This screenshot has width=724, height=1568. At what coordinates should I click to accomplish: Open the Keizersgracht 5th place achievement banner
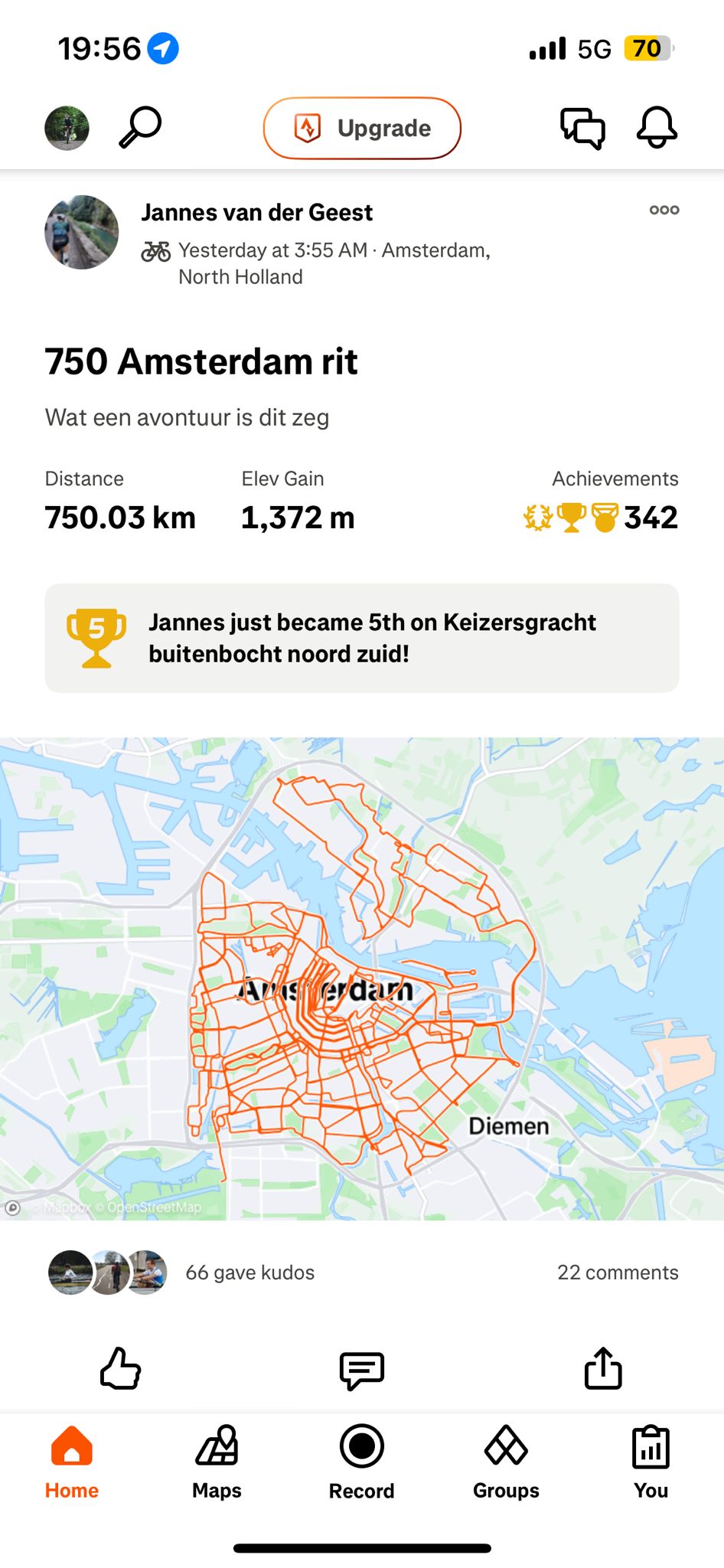(x=362, y=638)
